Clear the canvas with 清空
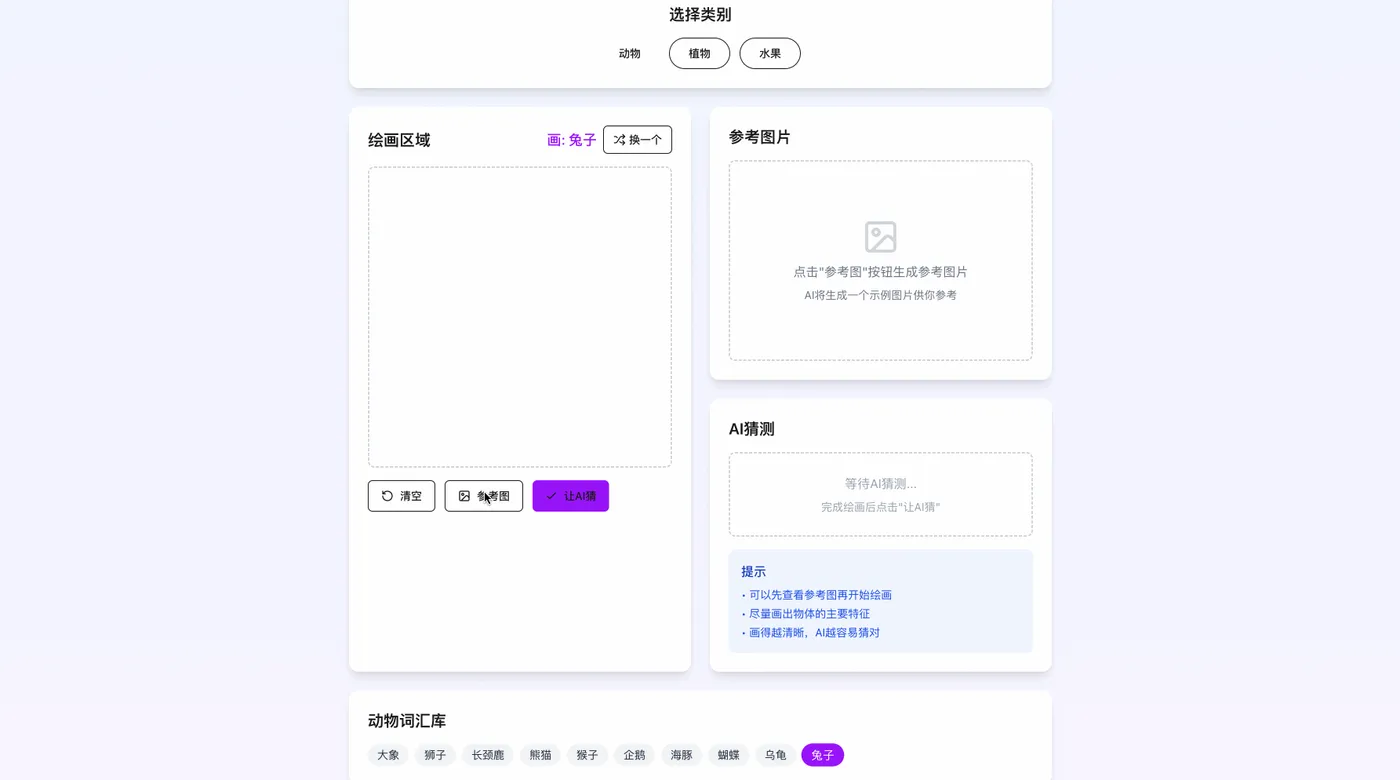This screenshot has width=1400, height=780. pos(401,496)
